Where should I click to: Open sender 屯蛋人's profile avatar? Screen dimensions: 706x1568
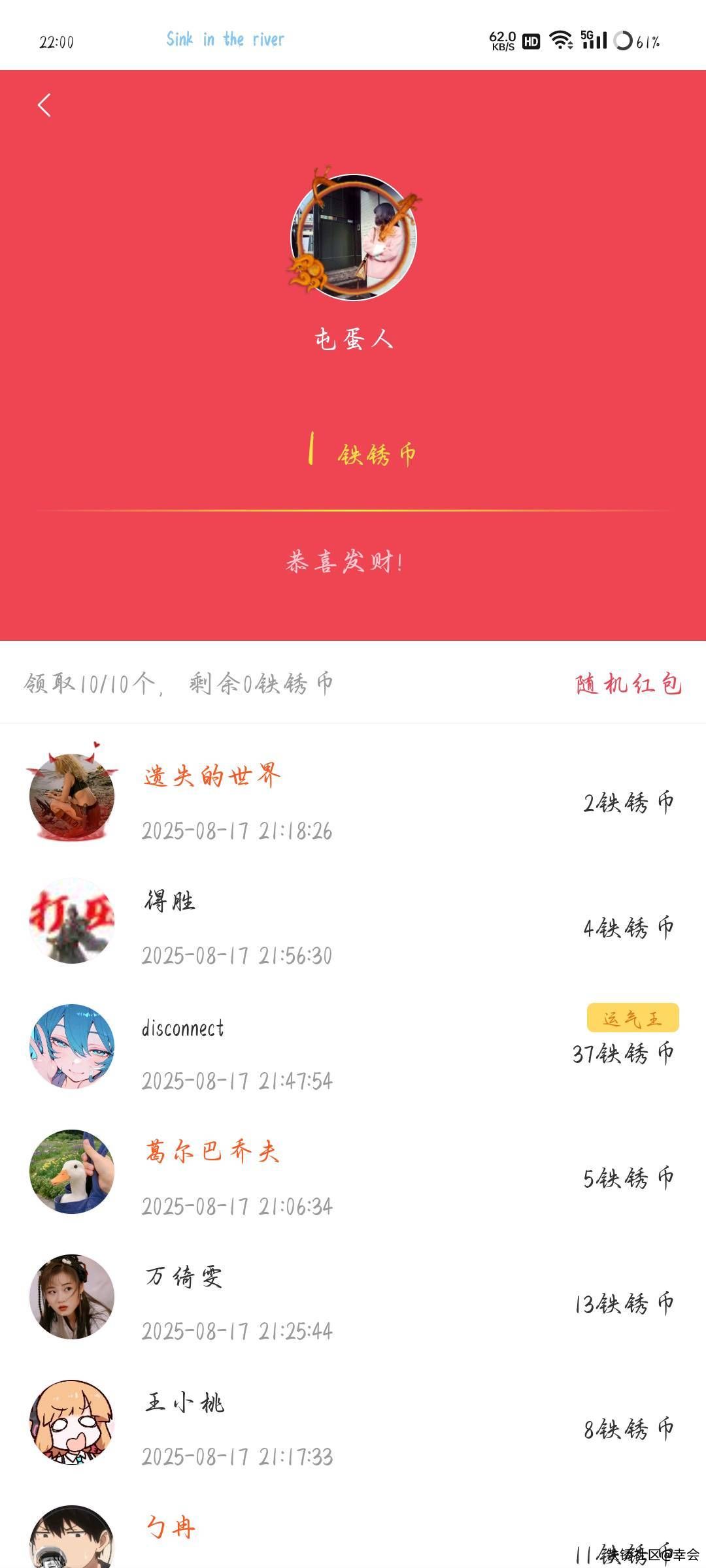354,237
